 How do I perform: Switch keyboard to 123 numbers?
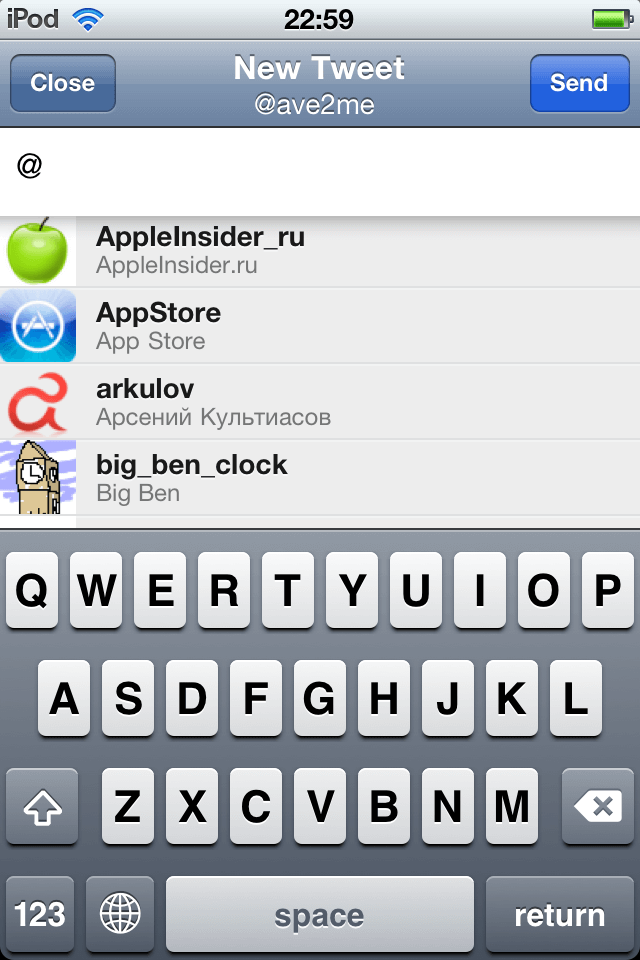[40, 914]
